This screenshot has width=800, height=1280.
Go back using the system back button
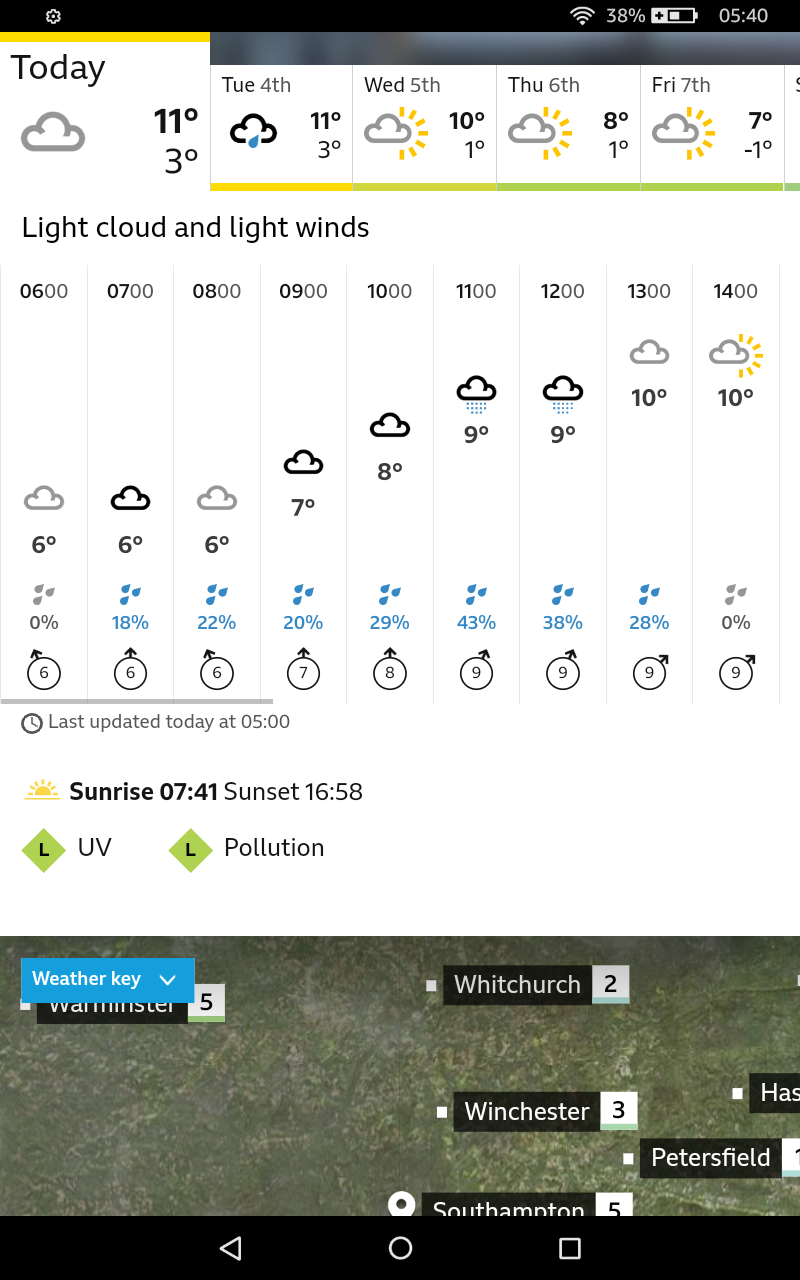point(231,1247)
